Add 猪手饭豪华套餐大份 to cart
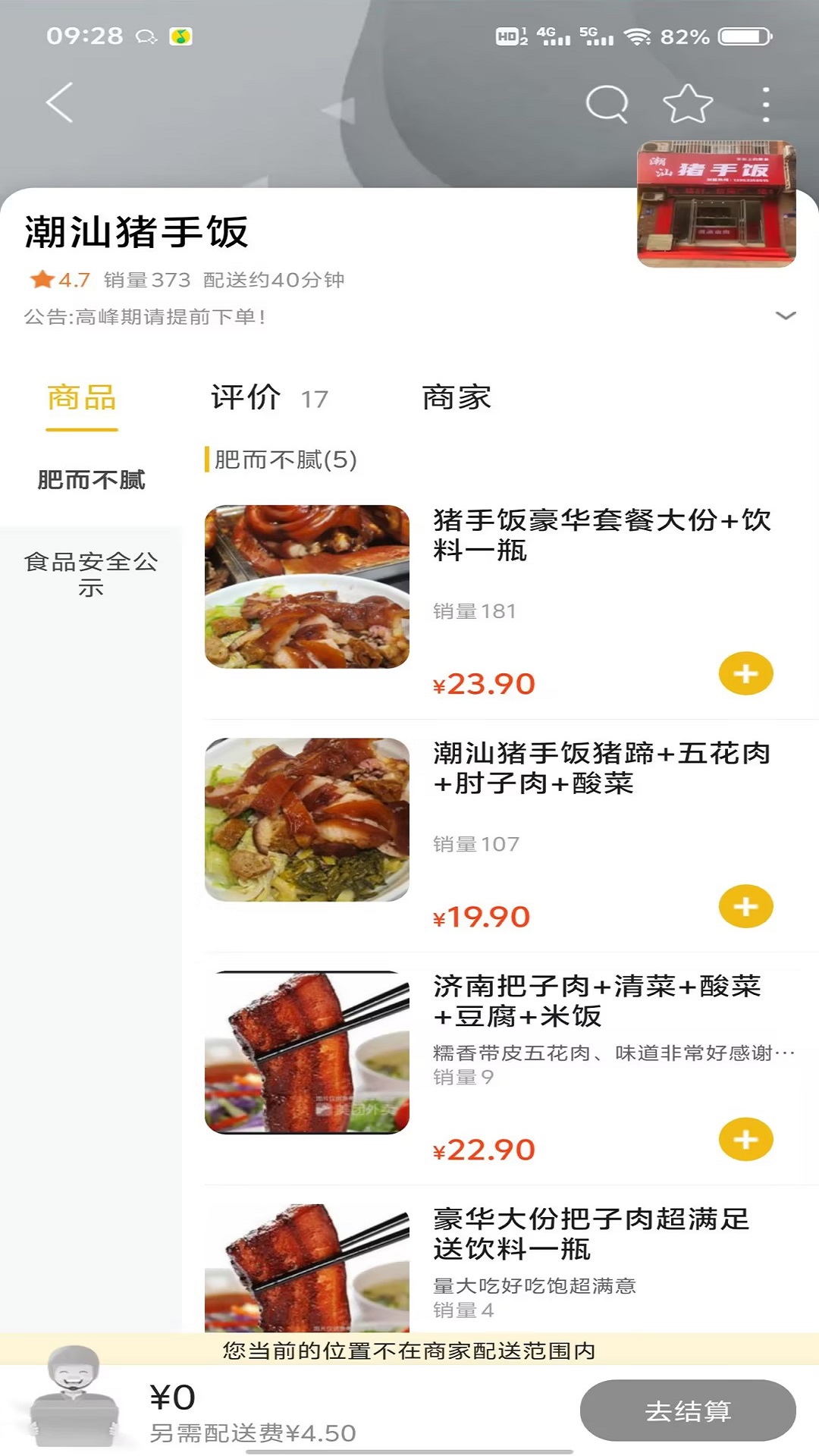819x1456 pixels. pyautogui.click(x=746, y=673)
